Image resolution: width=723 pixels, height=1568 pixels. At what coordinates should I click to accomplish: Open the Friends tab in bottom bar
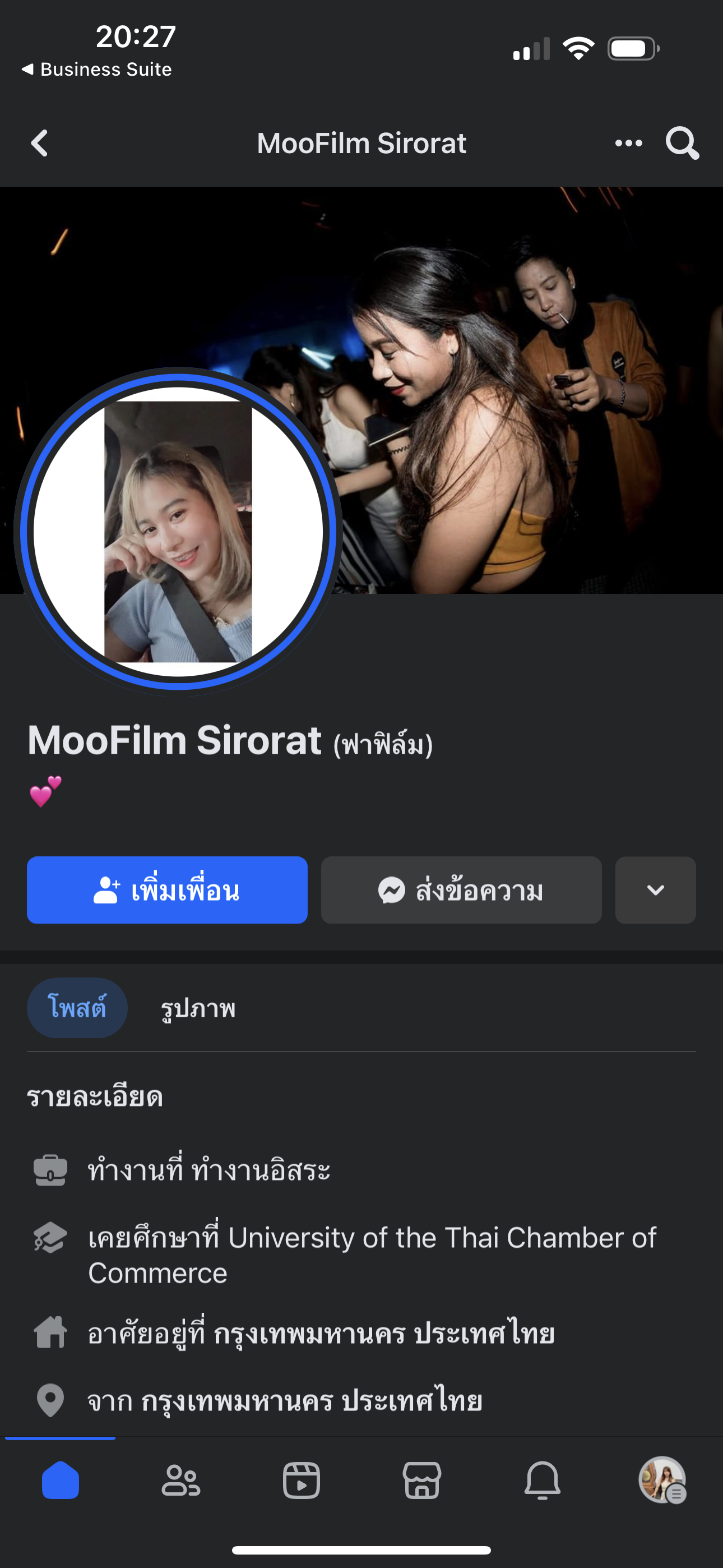pos(180,1480)
